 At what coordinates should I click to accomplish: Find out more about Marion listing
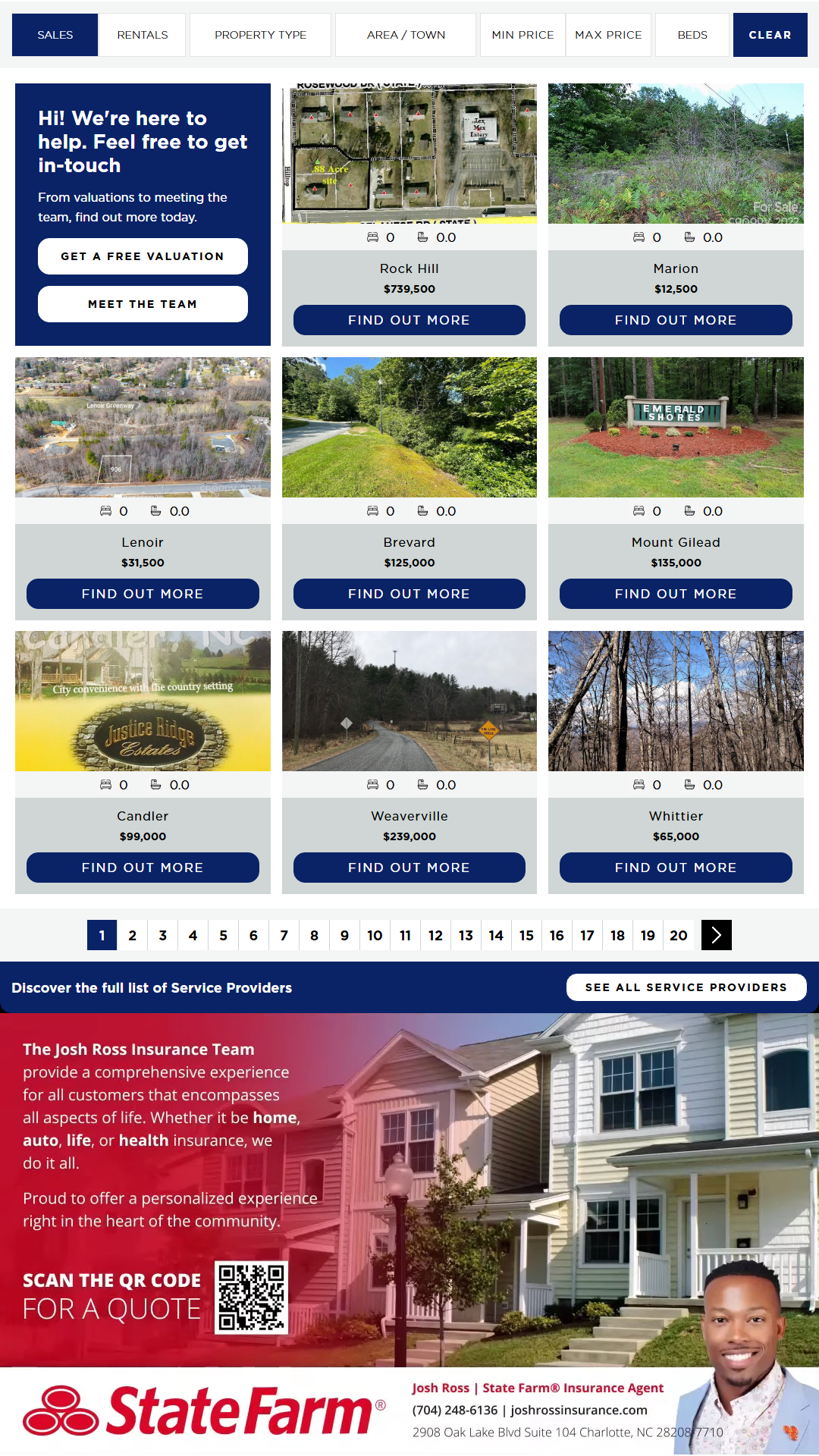pos(676,320)
